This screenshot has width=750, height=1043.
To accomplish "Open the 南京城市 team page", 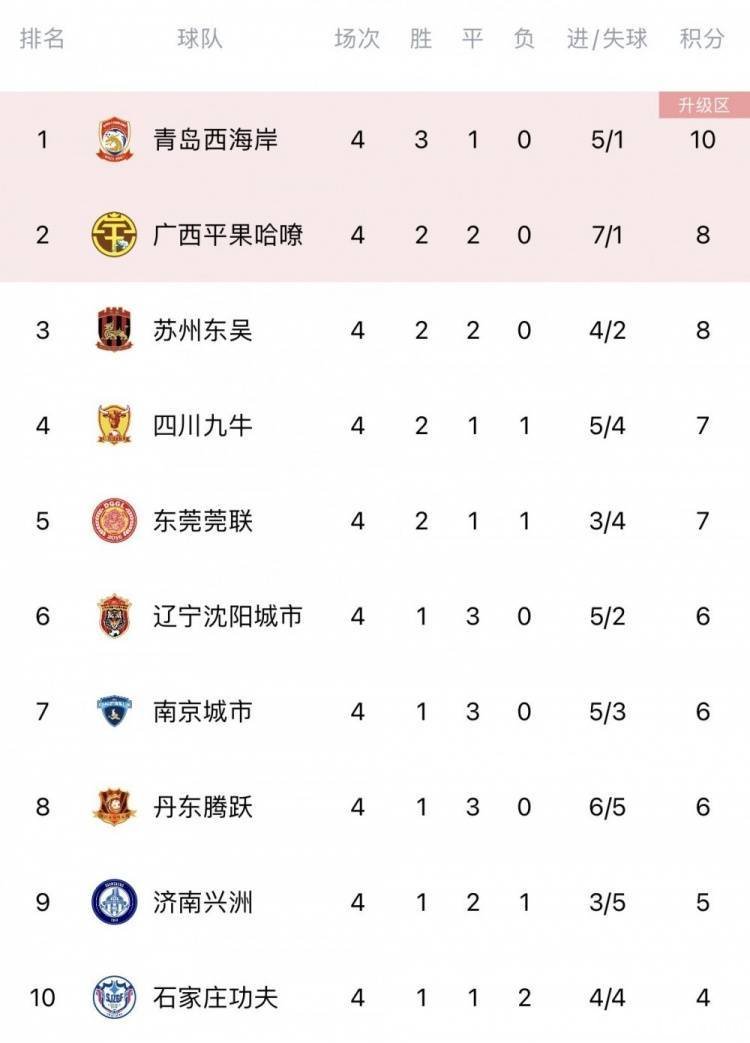I will point(202,711).
